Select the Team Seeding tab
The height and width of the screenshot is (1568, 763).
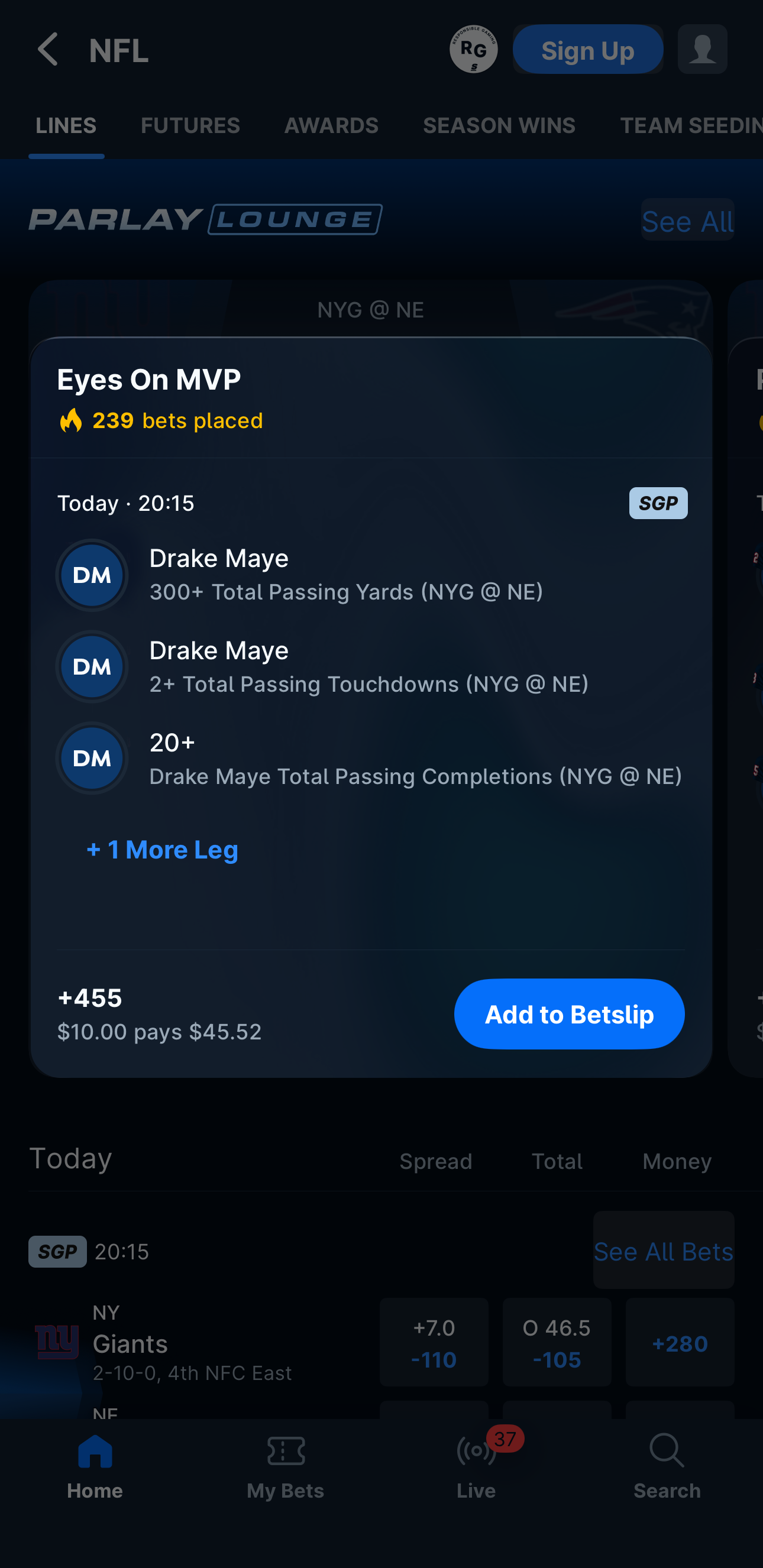point(690,125)
